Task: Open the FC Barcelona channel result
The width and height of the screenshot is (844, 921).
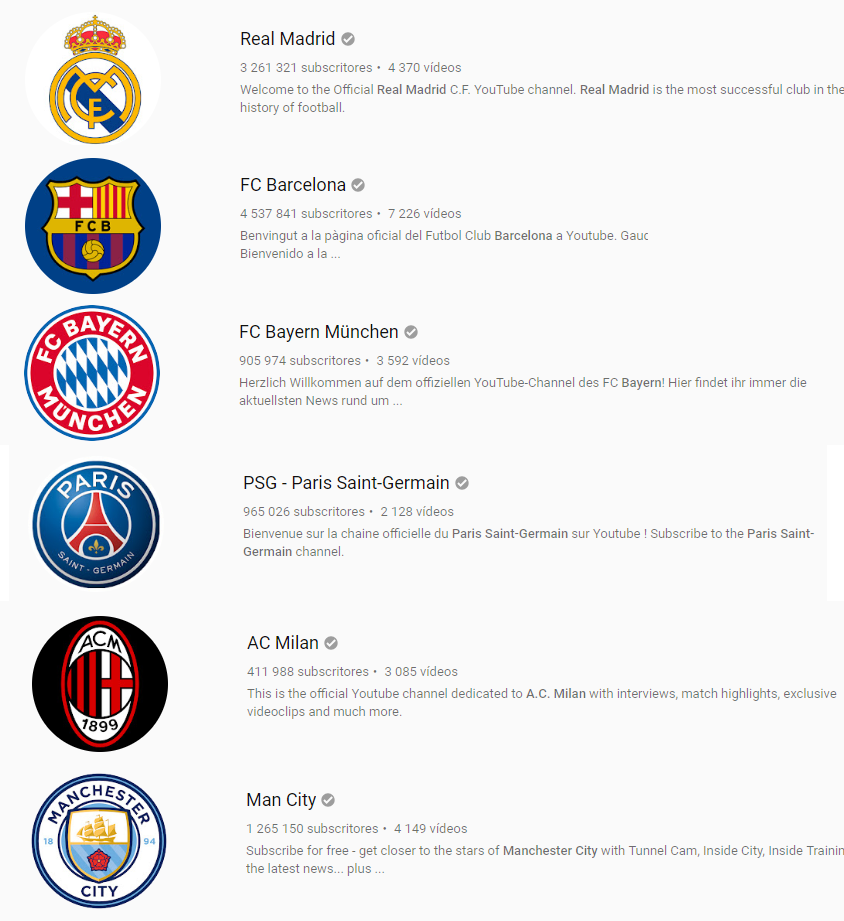Action: coord(292,185)
